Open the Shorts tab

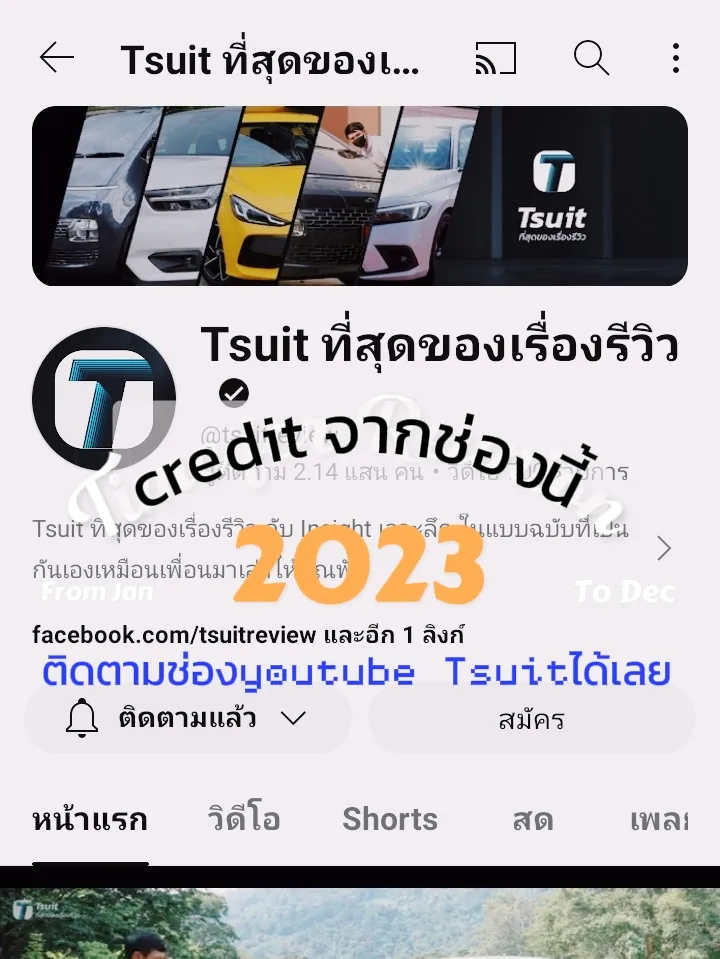coord(389,819)
